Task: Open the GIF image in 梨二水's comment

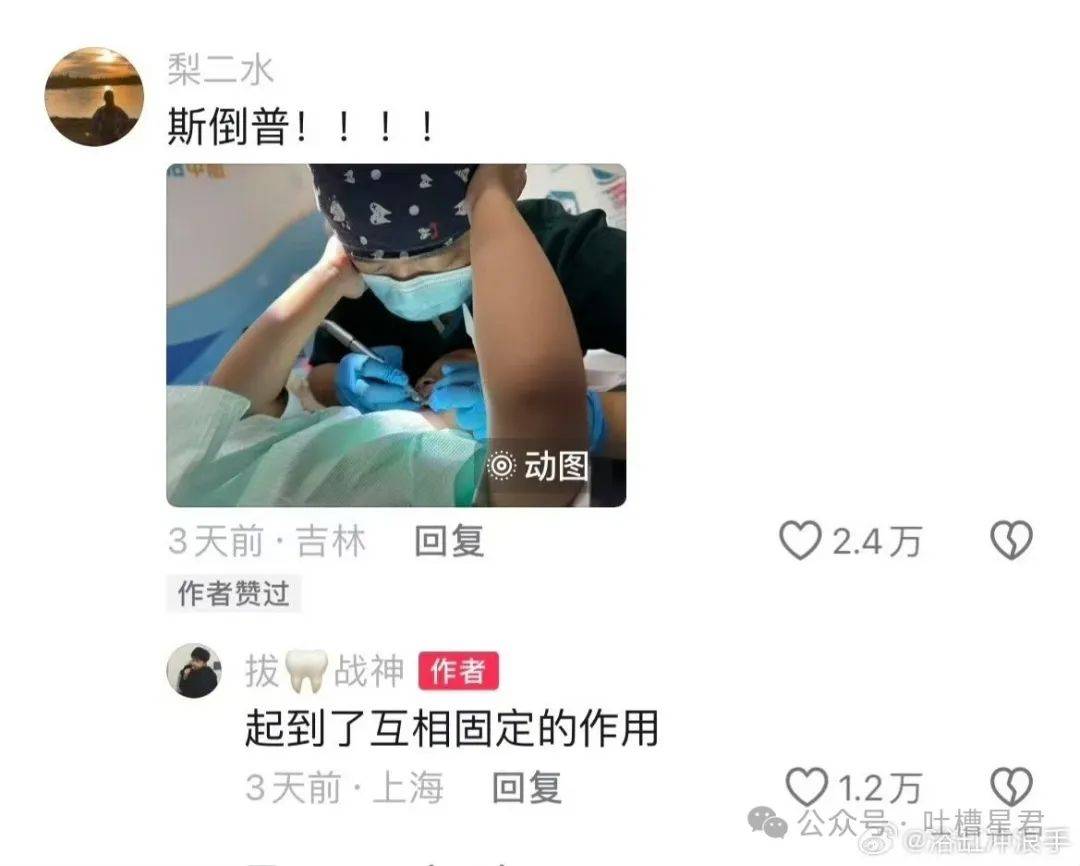Action: [x=396, y=335]
